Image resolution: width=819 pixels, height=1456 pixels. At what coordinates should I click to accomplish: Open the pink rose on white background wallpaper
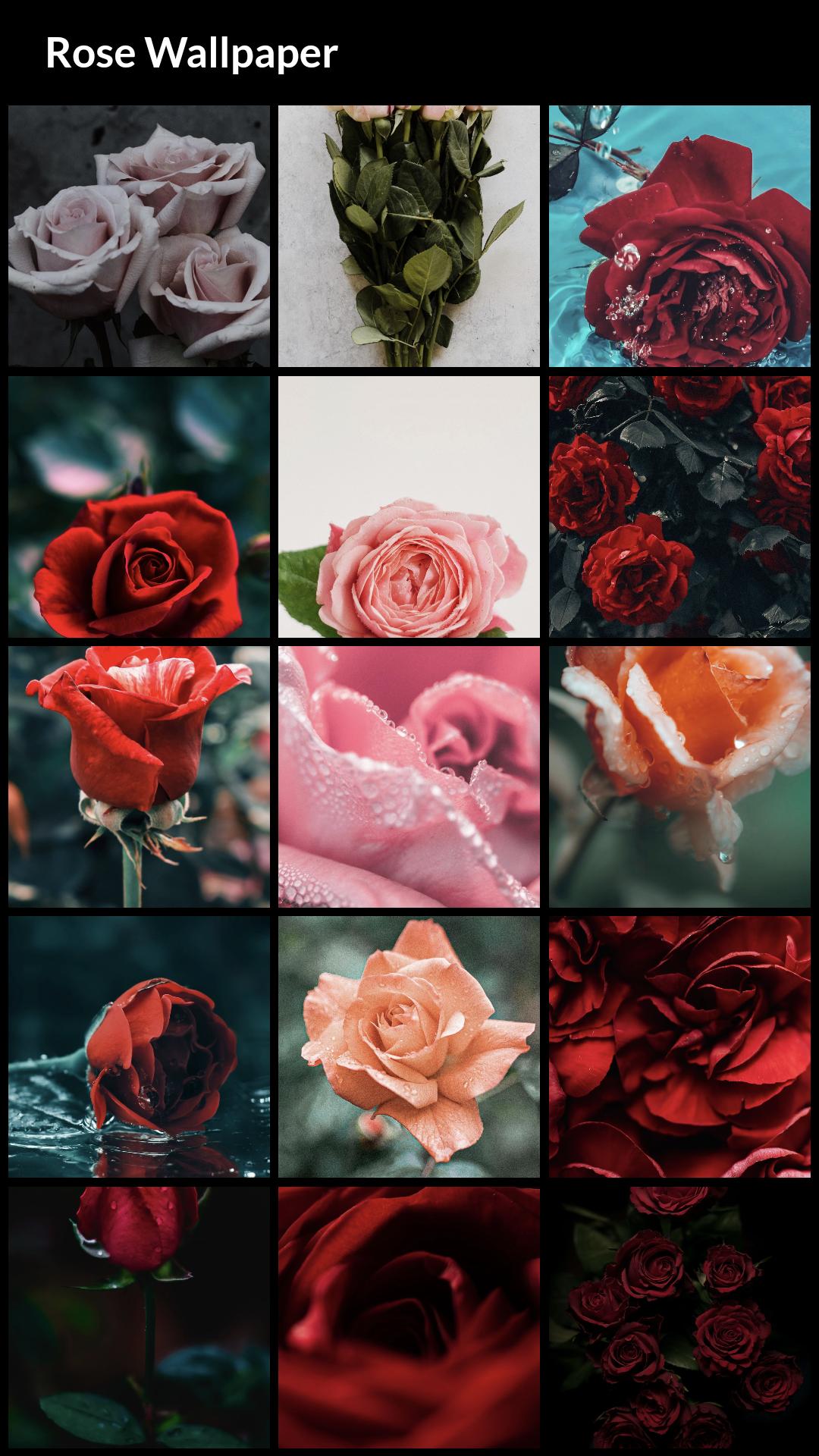click(409, 507)
